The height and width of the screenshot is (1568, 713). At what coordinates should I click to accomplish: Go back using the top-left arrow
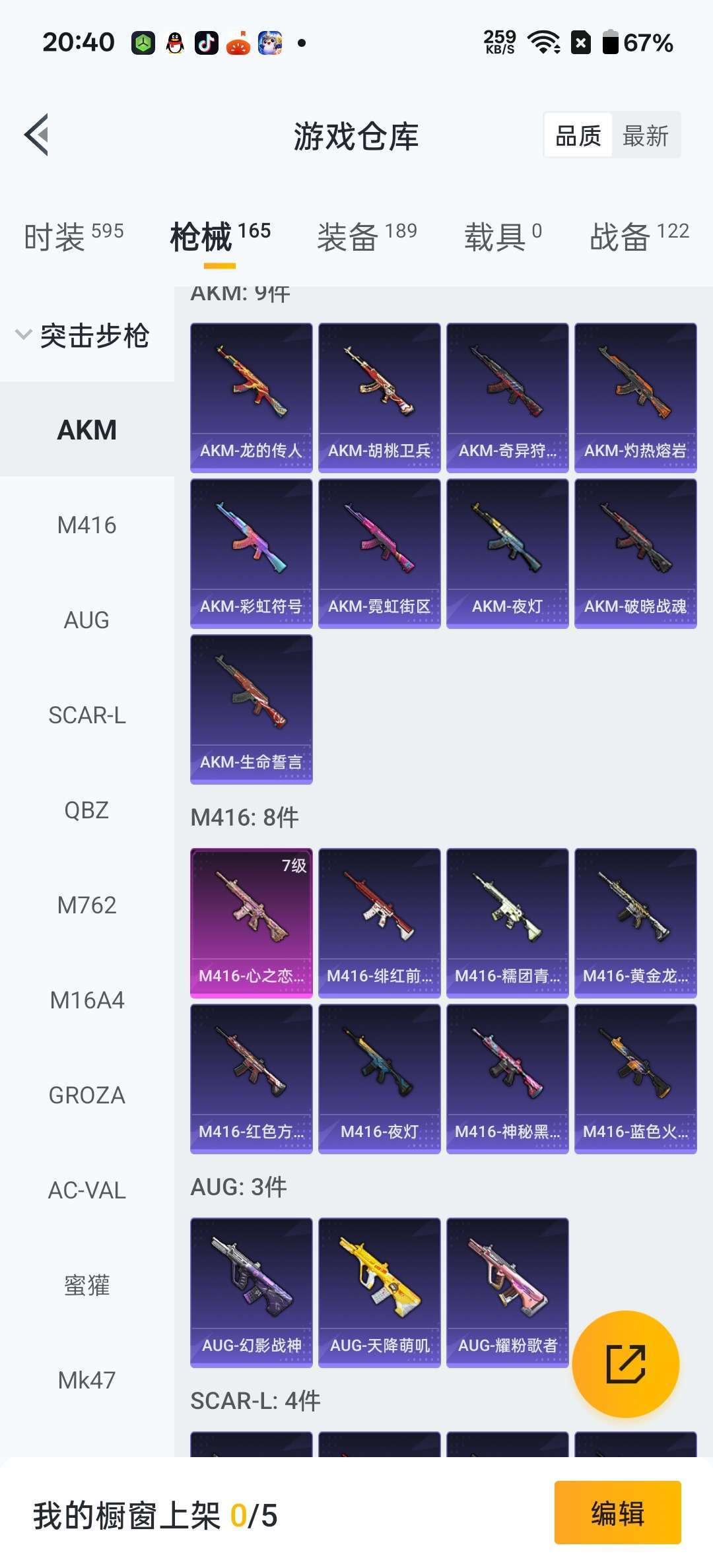(37, 135)
